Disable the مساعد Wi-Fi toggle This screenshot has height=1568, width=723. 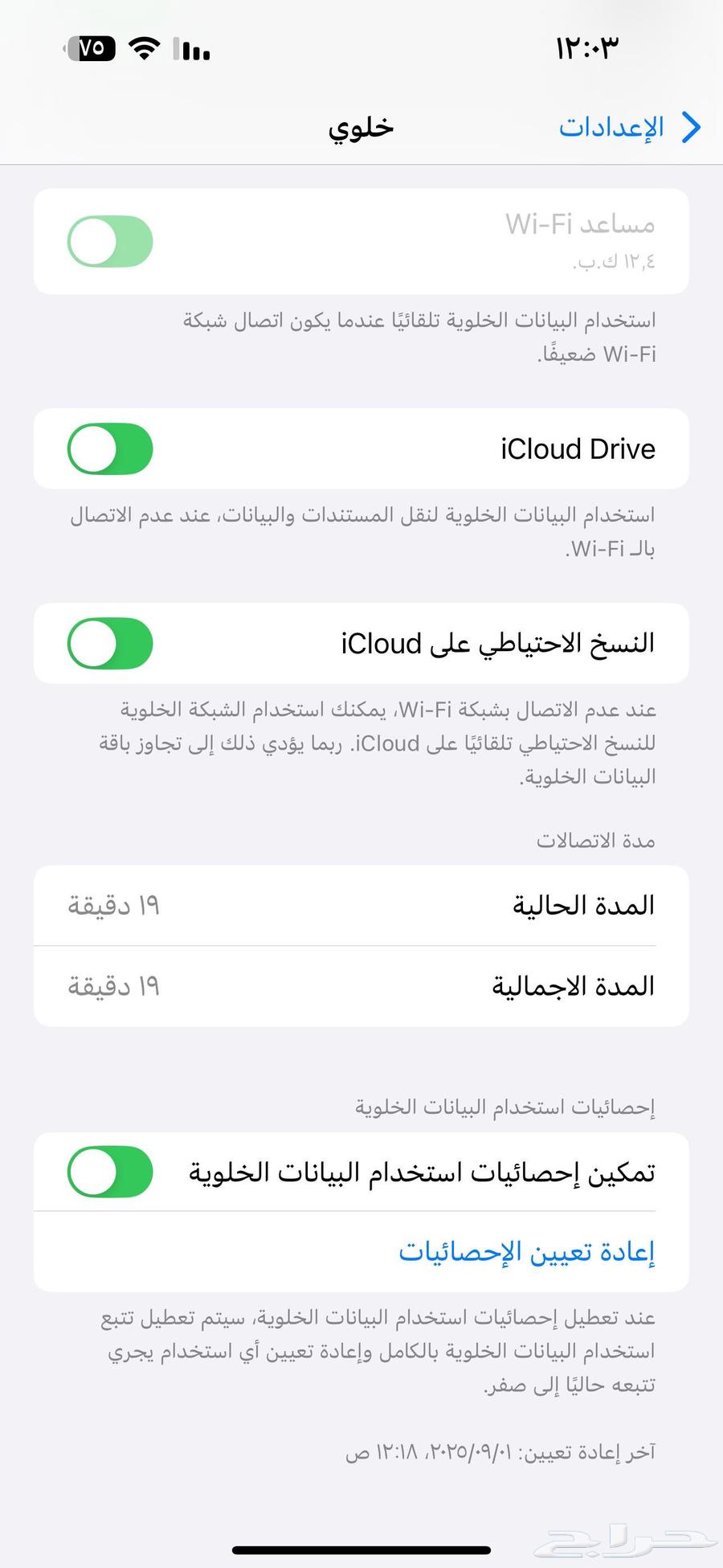tap(110, 241)
